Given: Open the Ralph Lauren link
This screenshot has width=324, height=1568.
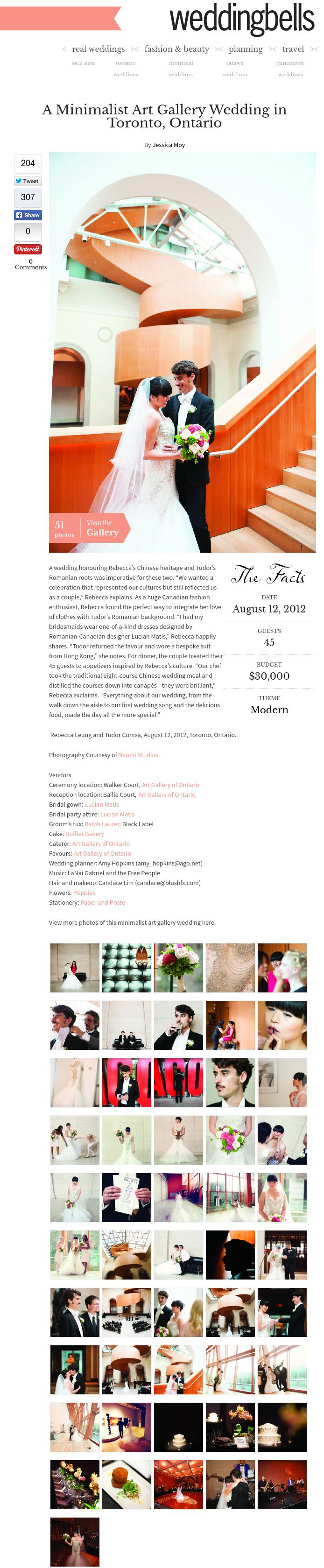Looking at the screenshot, I should 102,823.
